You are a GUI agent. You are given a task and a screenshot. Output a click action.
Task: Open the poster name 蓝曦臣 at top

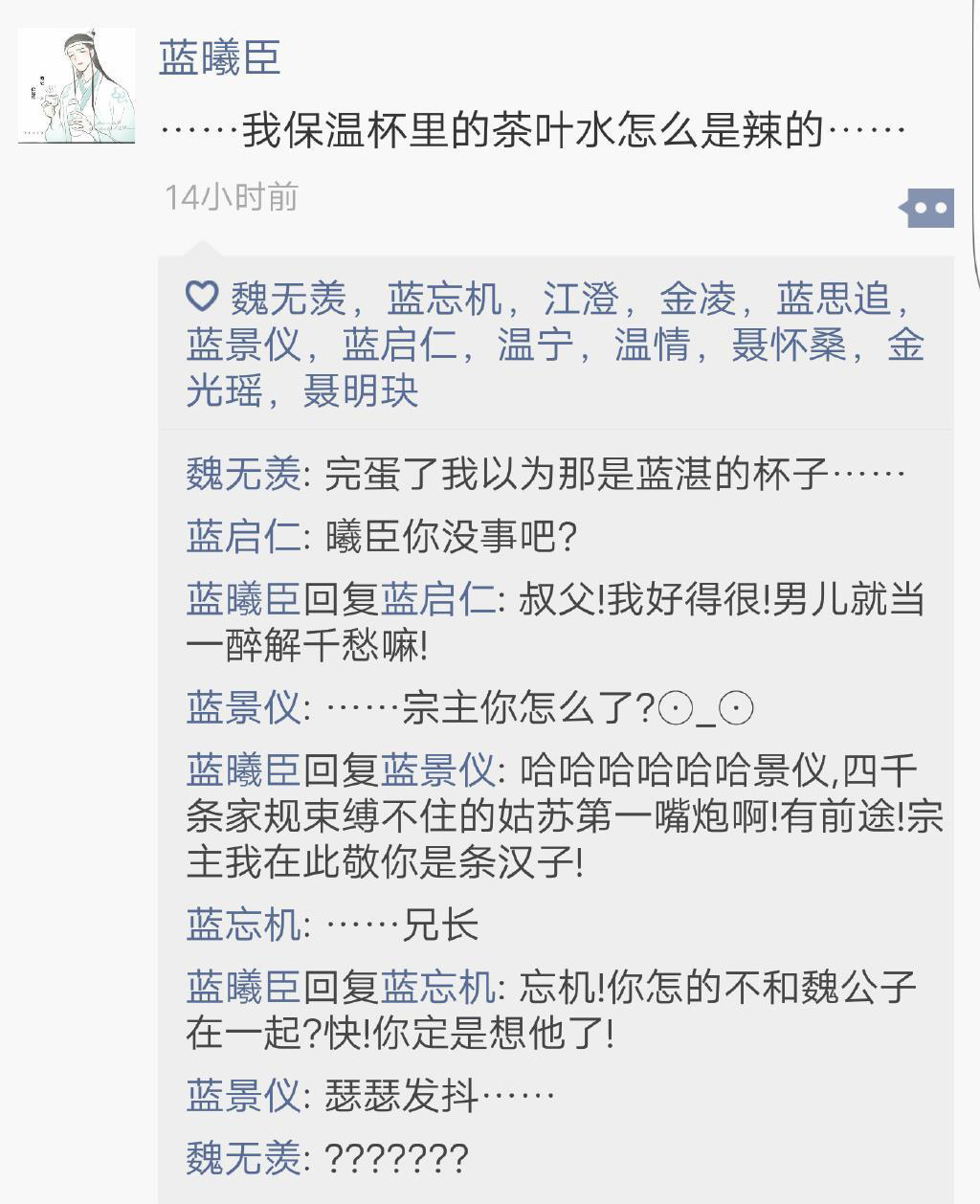pyautogui.click(x=219, y=57)
